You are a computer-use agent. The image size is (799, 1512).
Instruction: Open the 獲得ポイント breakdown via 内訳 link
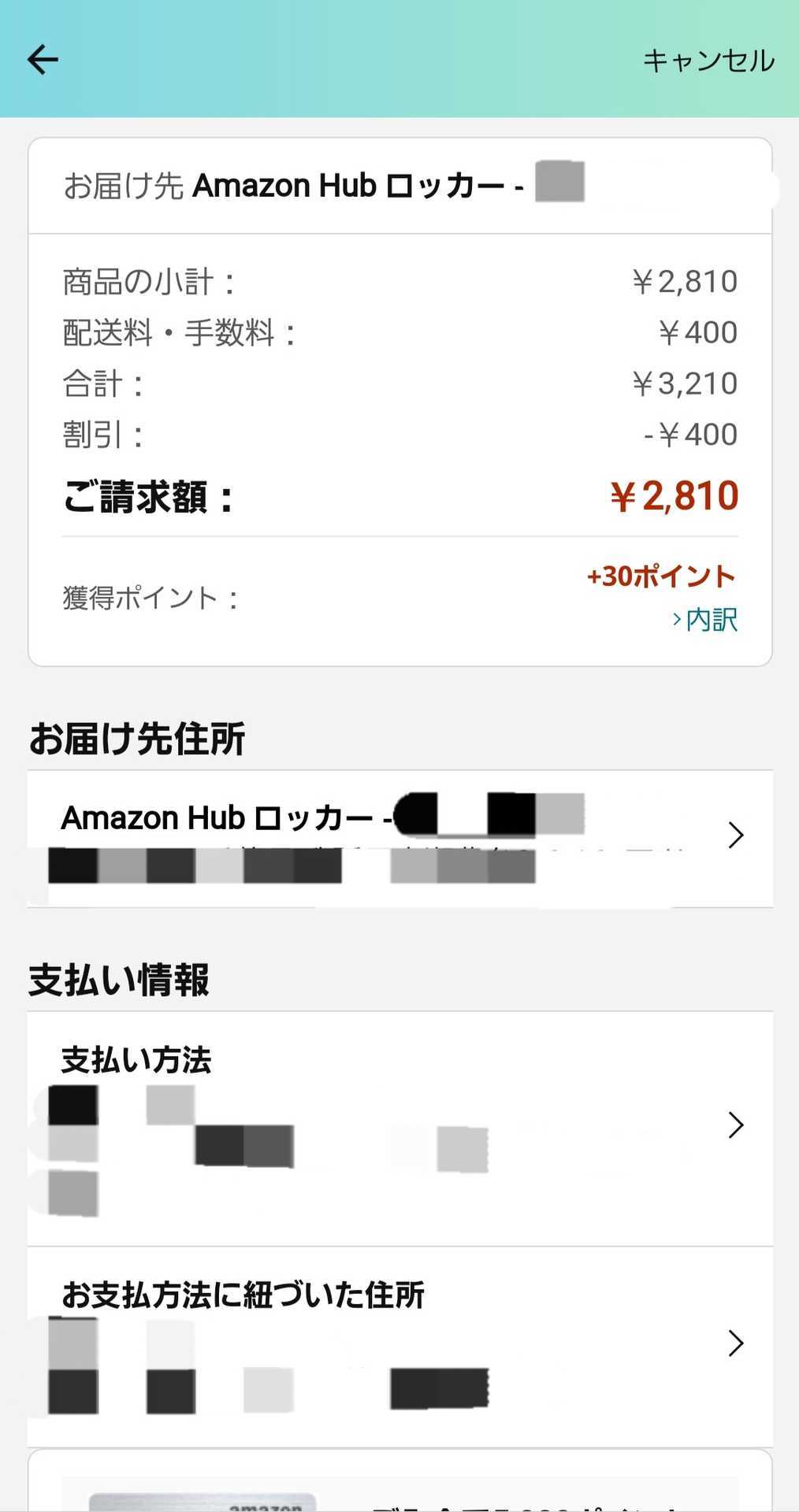tap(707, 621)
